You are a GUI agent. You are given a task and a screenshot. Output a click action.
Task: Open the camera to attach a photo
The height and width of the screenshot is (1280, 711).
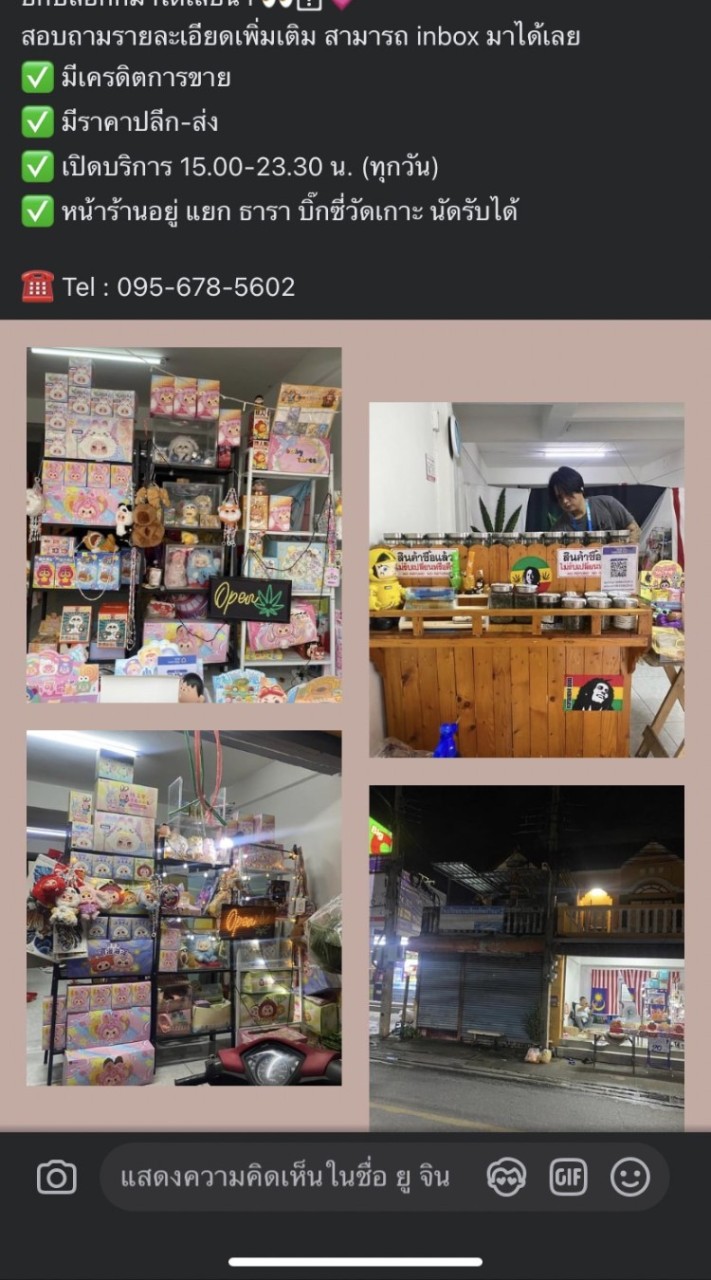point(57,1177)
